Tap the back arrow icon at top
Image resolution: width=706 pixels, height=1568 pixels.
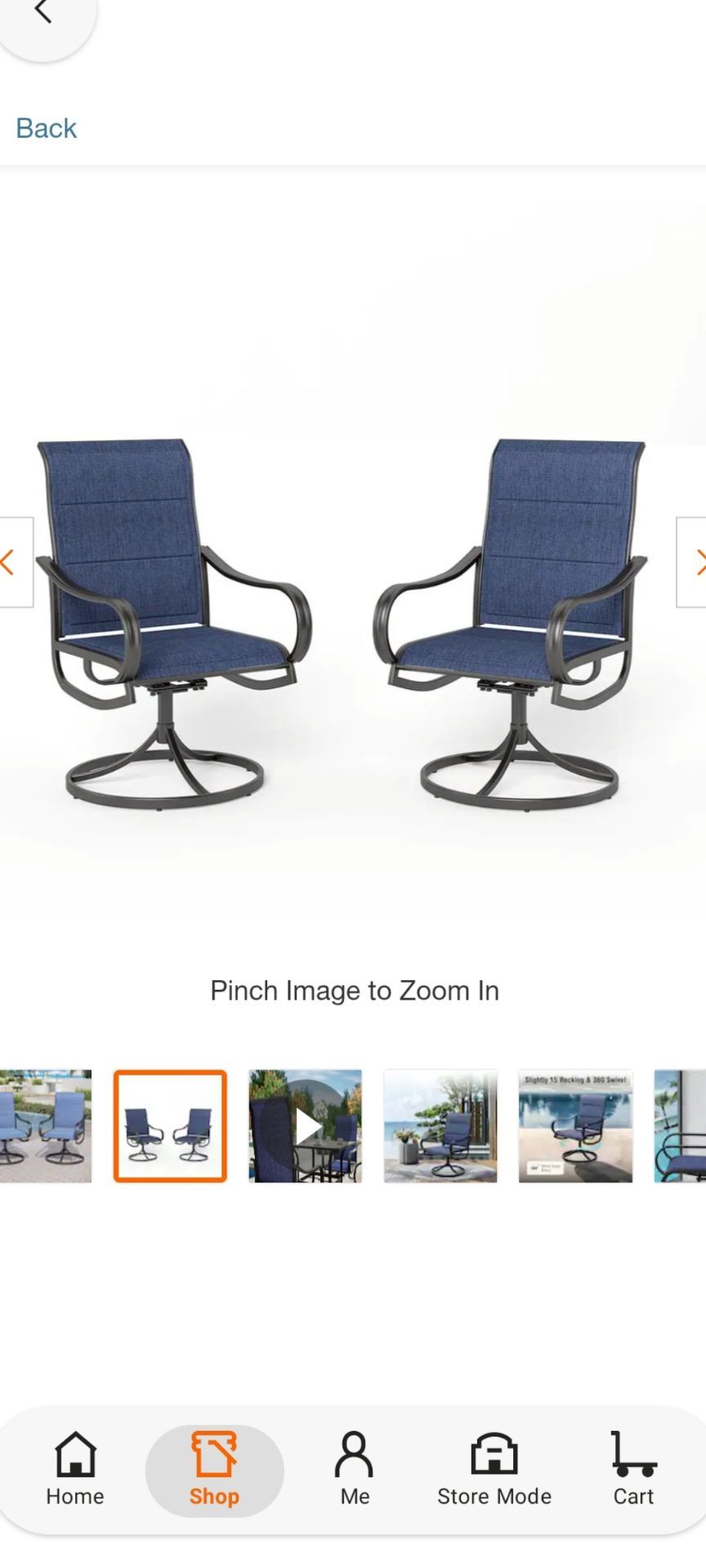(43, 14)
